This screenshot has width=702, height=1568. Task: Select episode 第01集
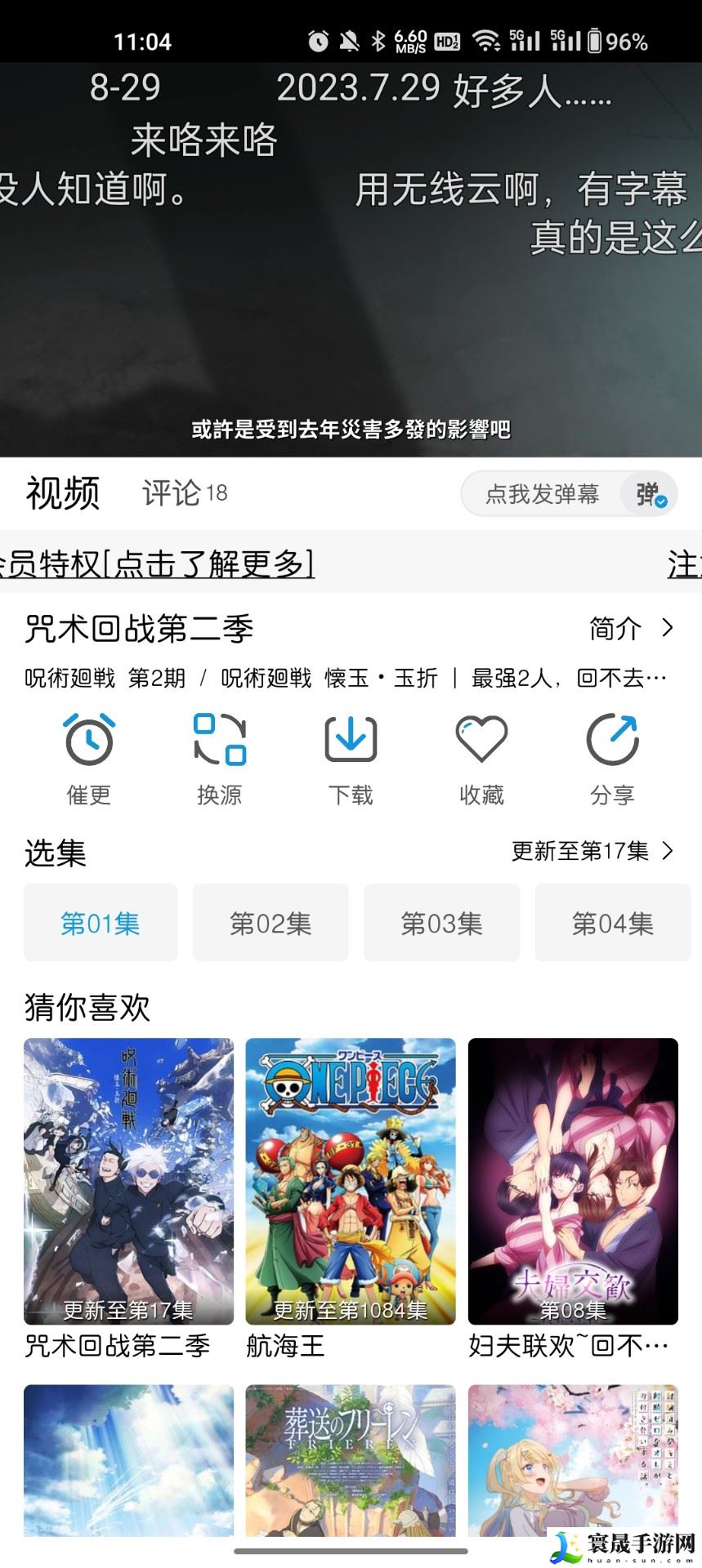tap(101, 923)
